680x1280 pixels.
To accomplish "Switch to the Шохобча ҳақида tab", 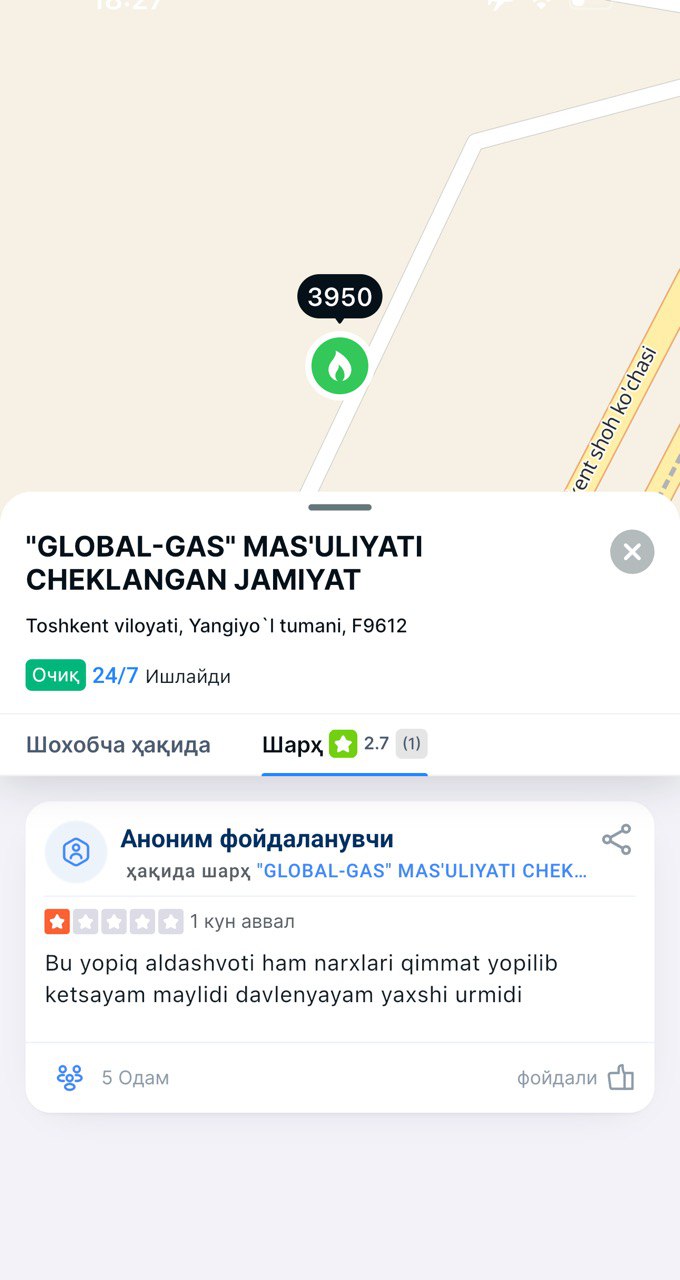I will pos(118,745).
